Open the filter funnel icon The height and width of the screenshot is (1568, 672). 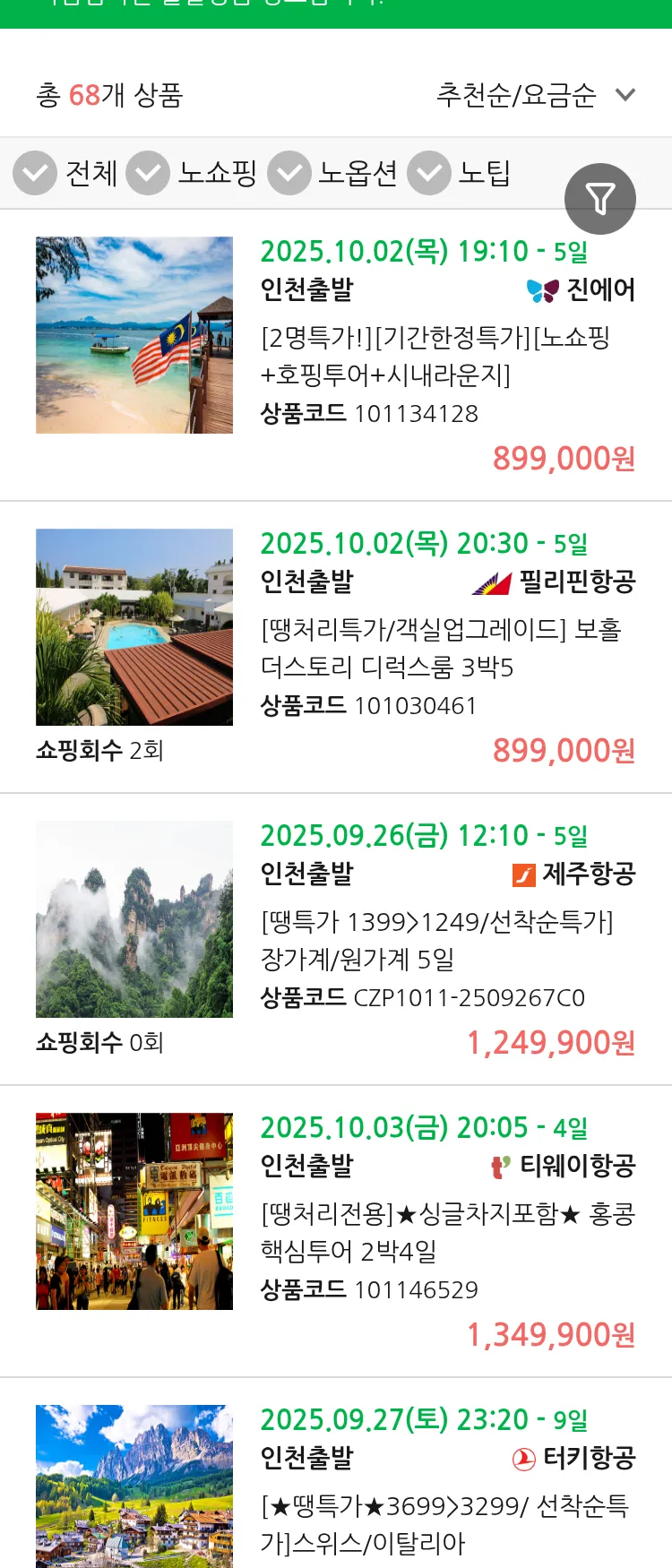(x=600, y=198)
